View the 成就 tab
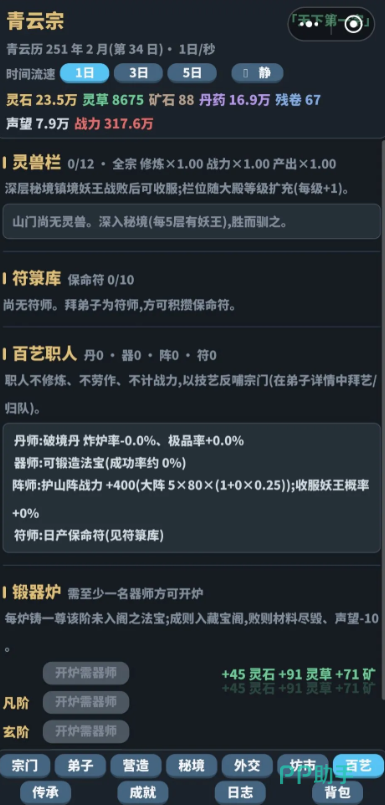385x805 pixels. (x=143, y=793)
